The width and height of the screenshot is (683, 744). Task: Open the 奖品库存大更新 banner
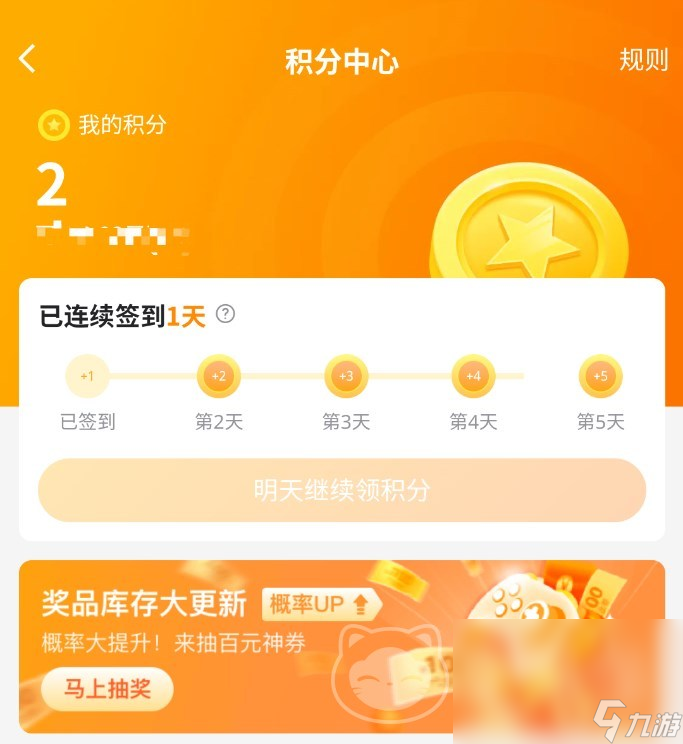[342, 630]
